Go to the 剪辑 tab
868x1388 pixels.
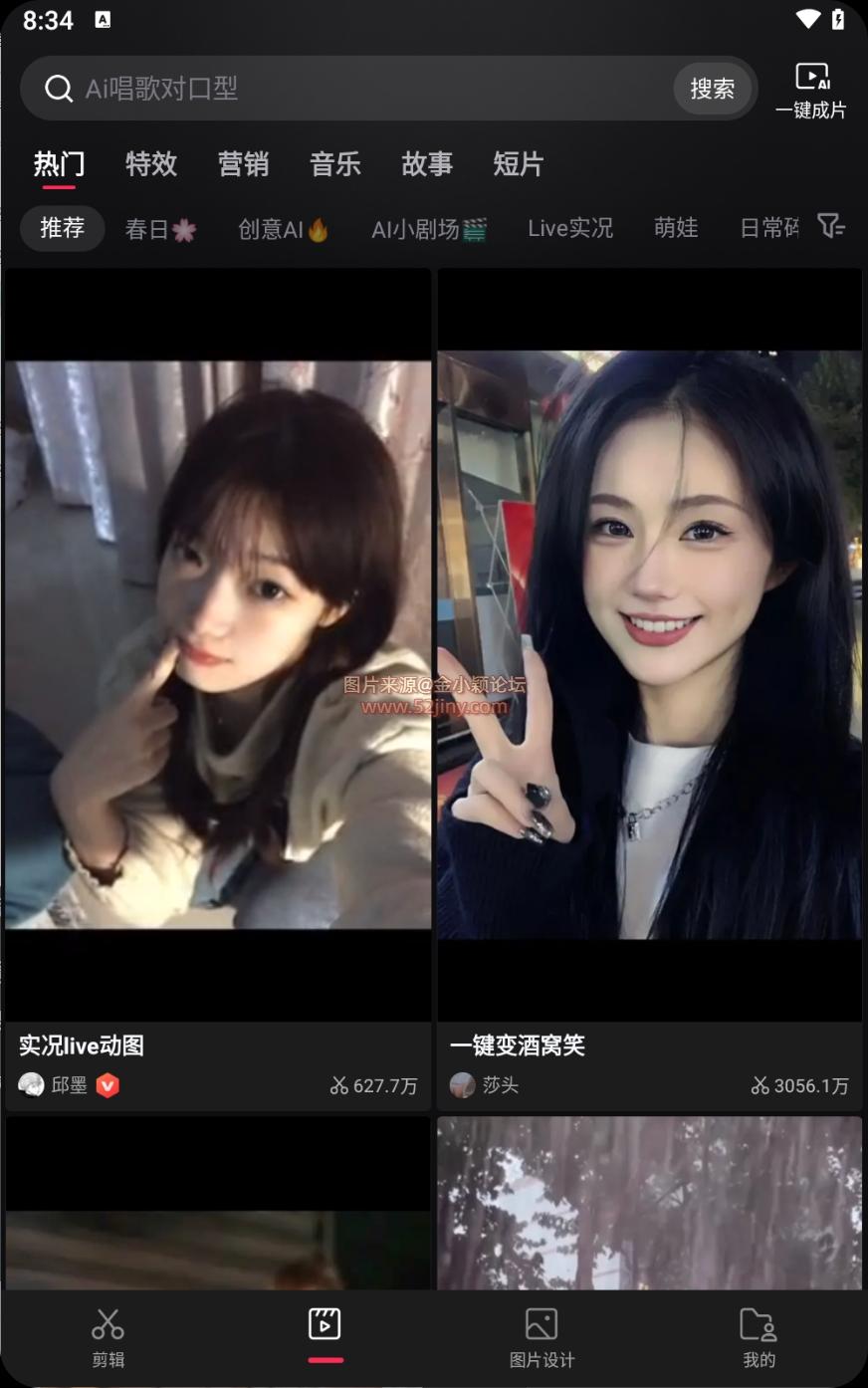click(108, 1337)
